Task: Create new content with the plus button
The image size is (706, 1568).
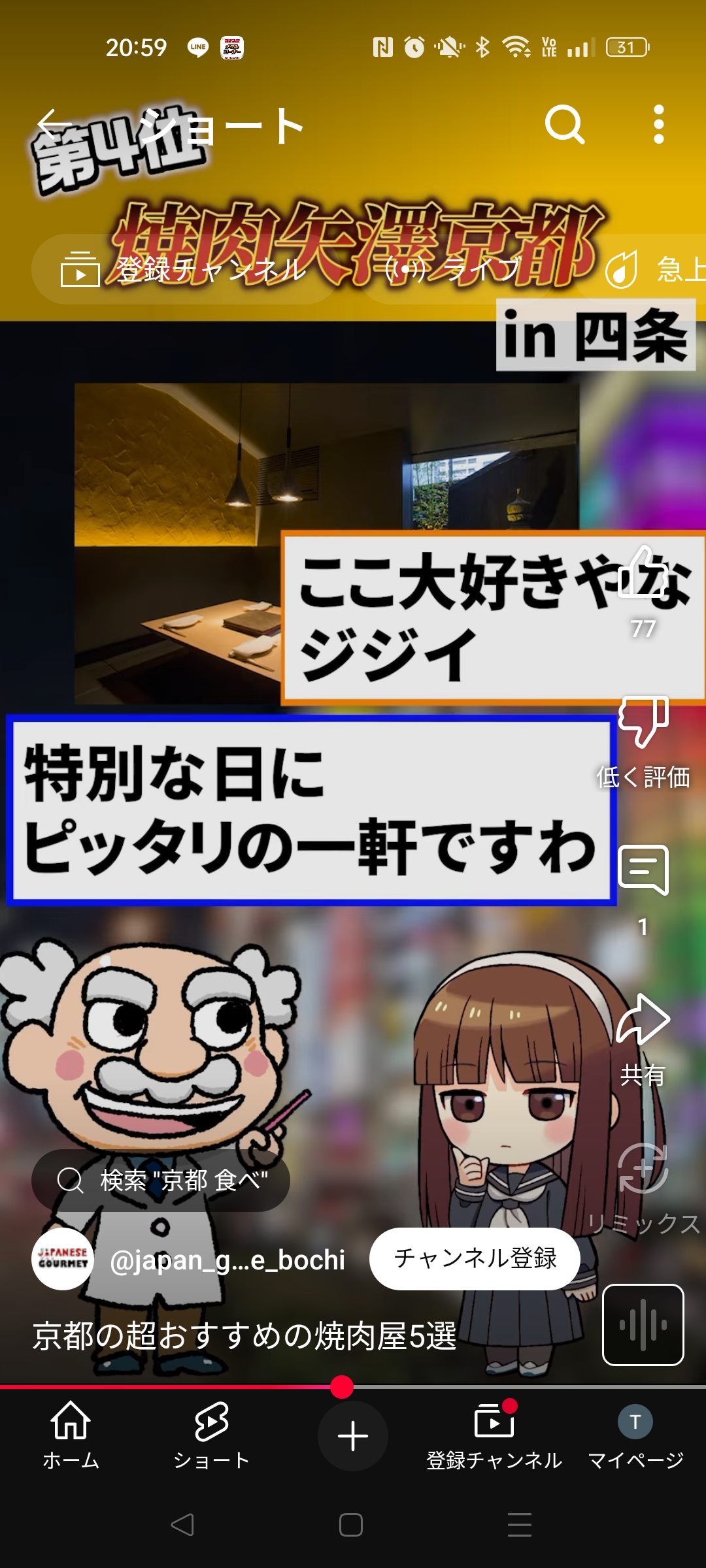Action: (353, 1436)
